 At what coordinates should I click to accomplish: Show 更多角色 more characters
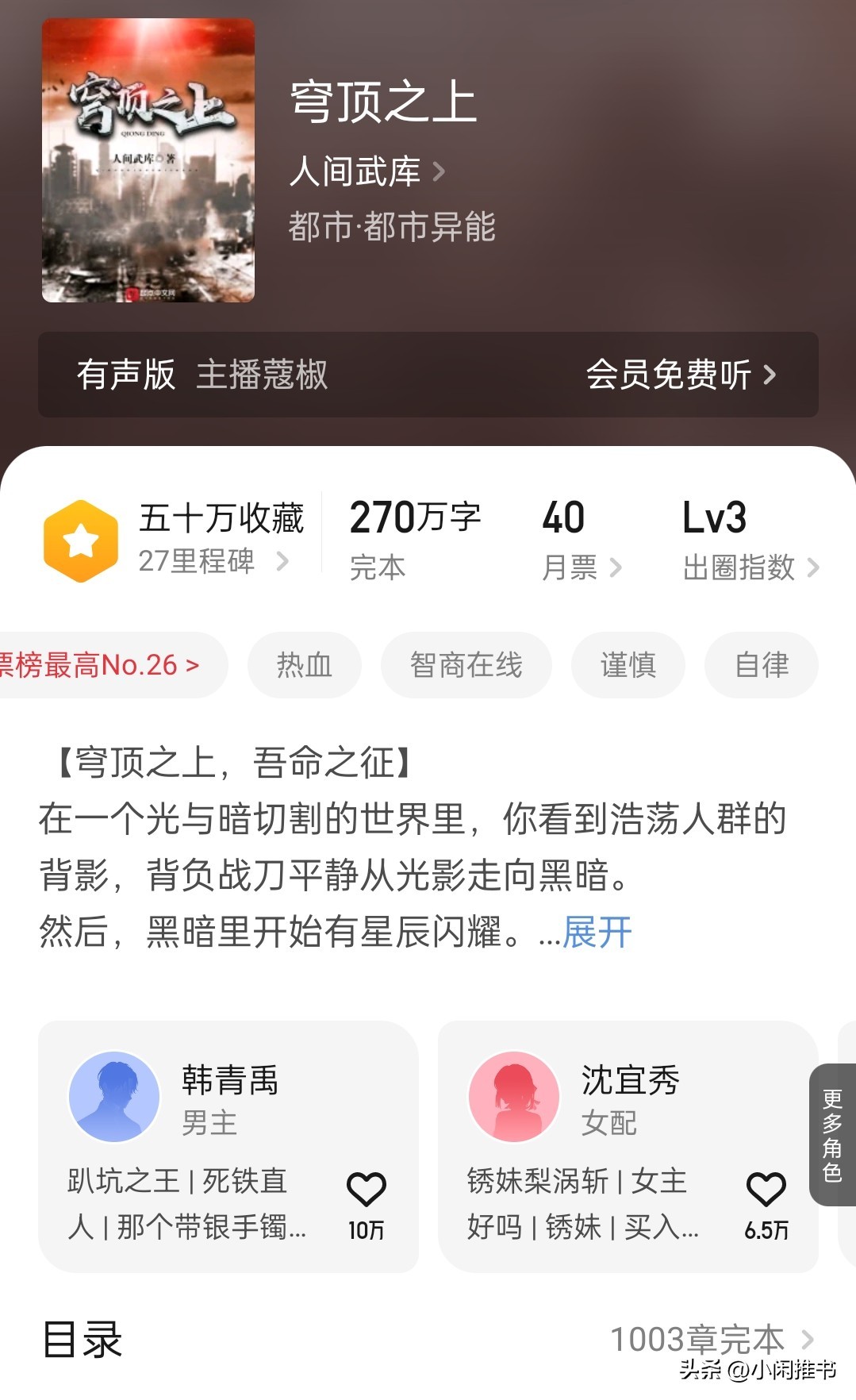pos(832,1135)
